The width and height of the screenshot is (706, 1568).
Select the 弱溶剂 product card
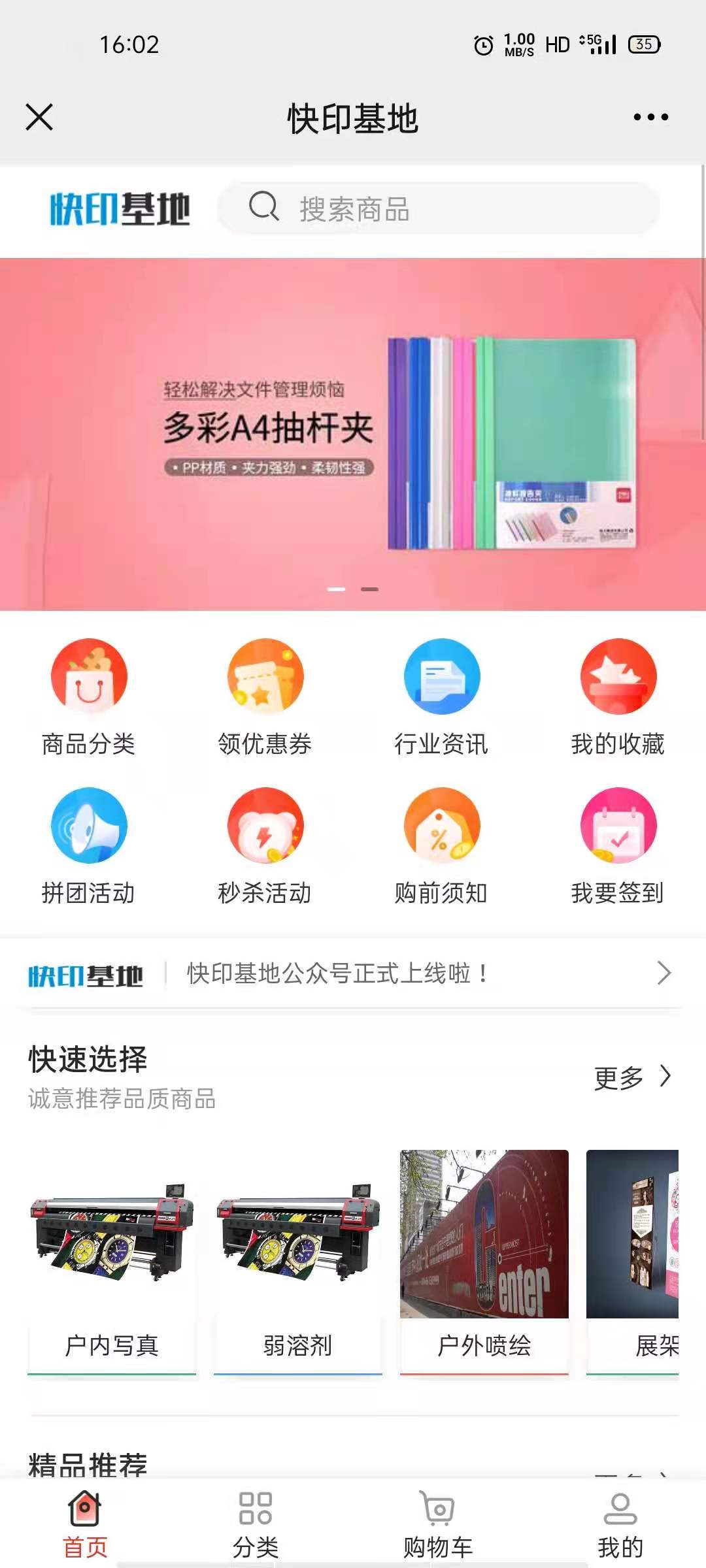point(298,1261)
